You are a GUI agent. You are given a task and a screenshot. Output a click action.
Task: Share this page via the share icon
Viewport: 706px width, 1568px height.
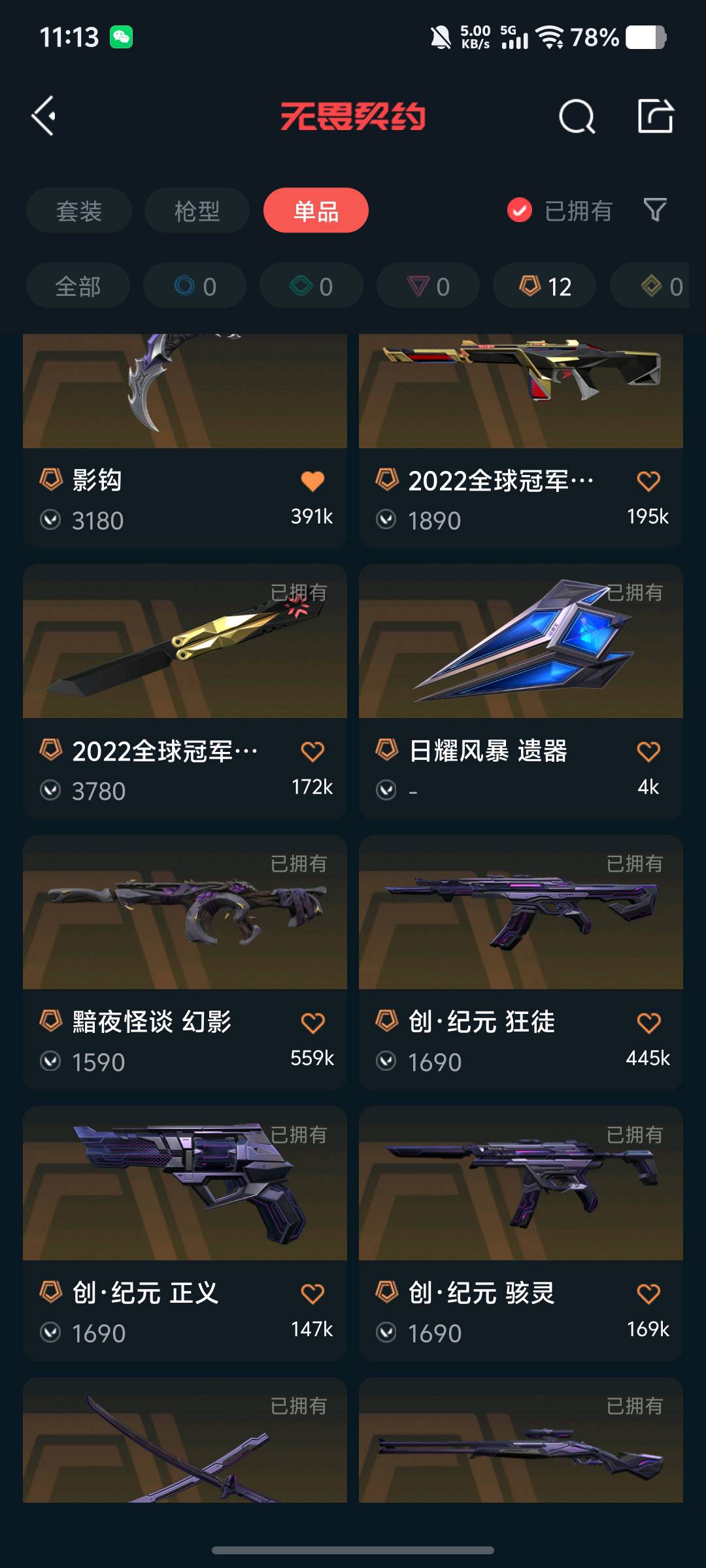(655, 116)
